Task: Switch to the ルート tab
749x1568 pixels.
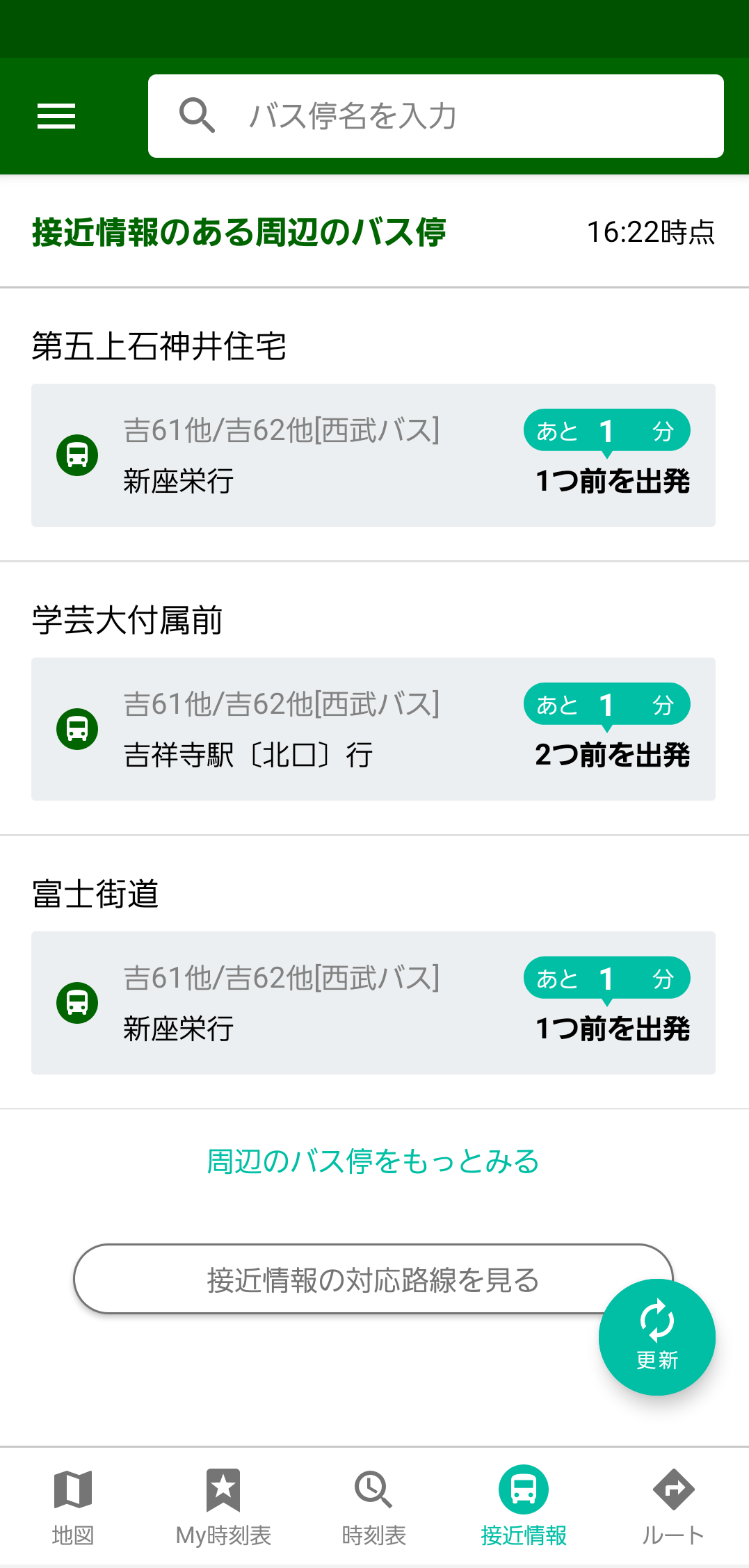Action: (x=673, y=1506)
